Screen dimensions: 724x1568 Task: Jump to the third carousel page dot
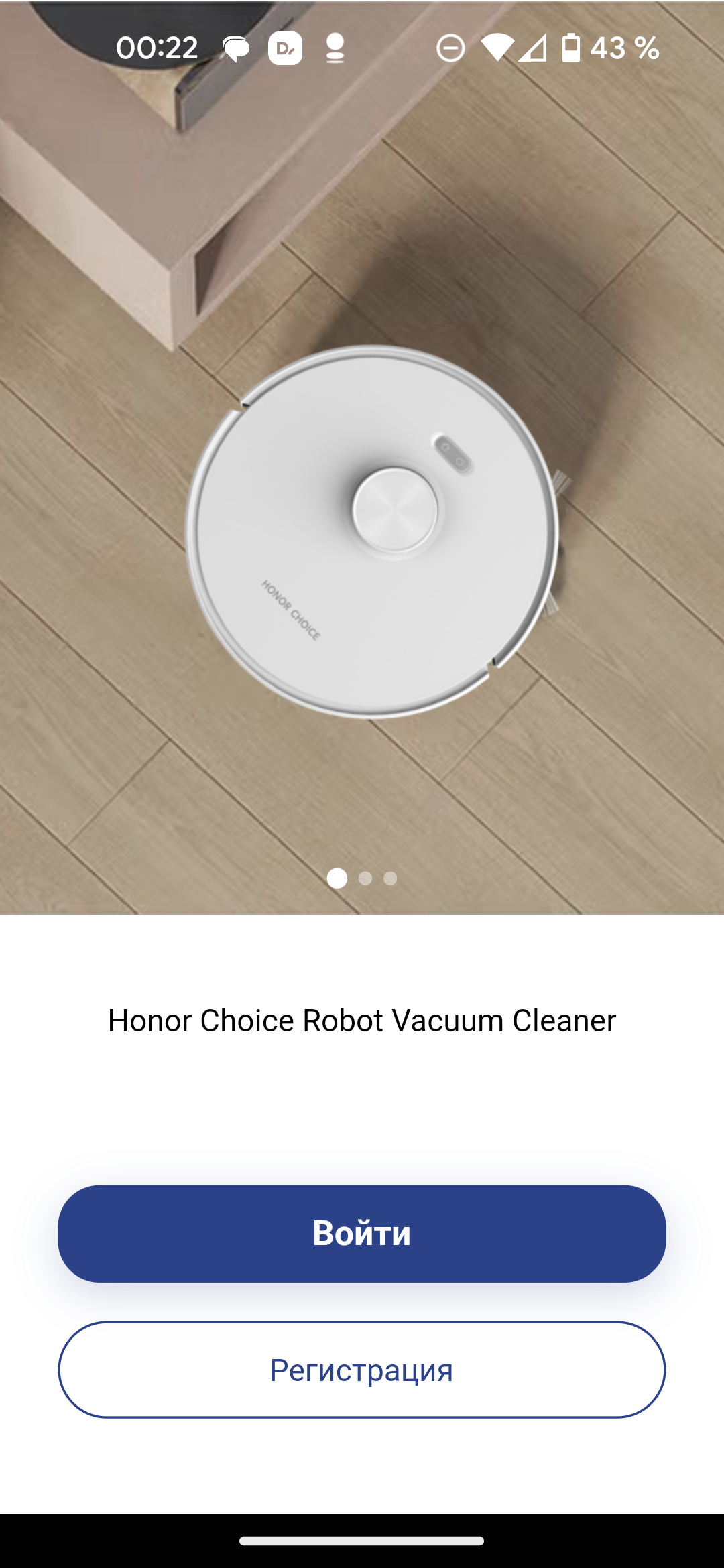[x=390, y=878]
